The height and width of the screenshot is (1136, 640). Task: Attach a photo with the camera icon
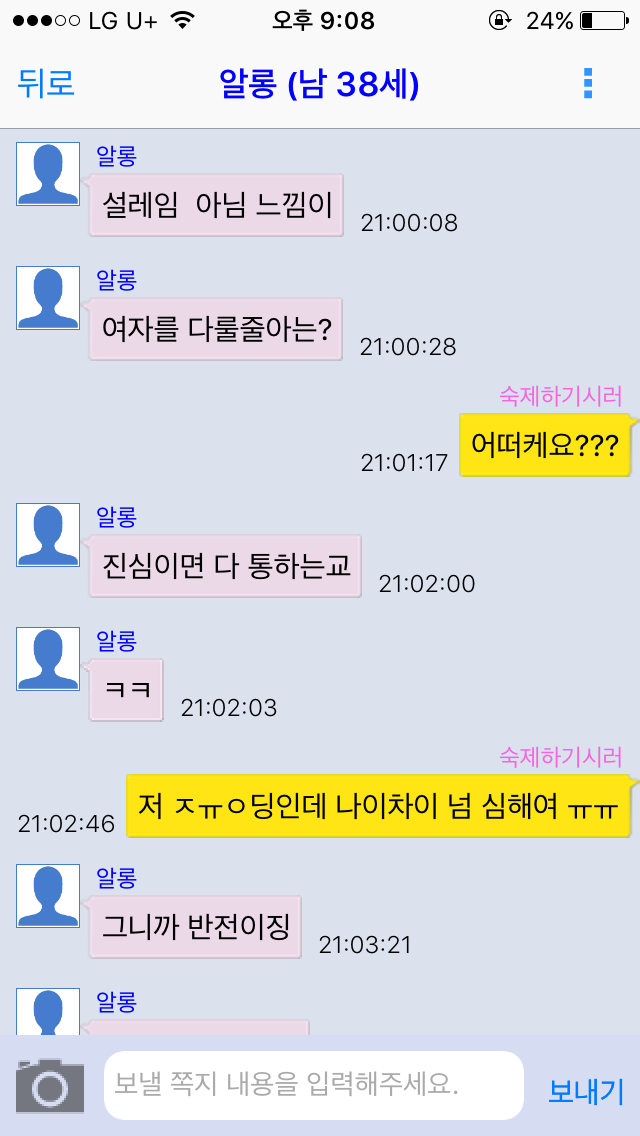(50, 1086)
